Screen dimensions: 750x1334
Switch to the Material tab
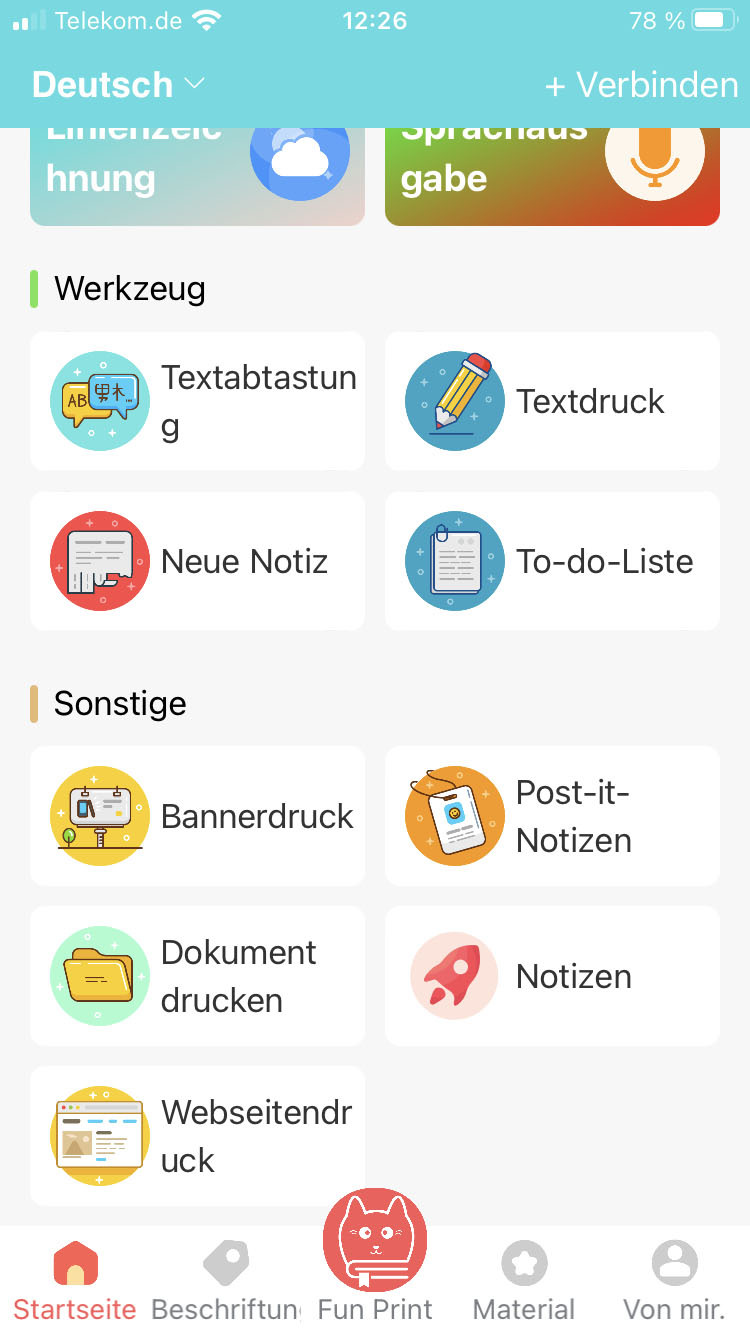coord(524,1280)
